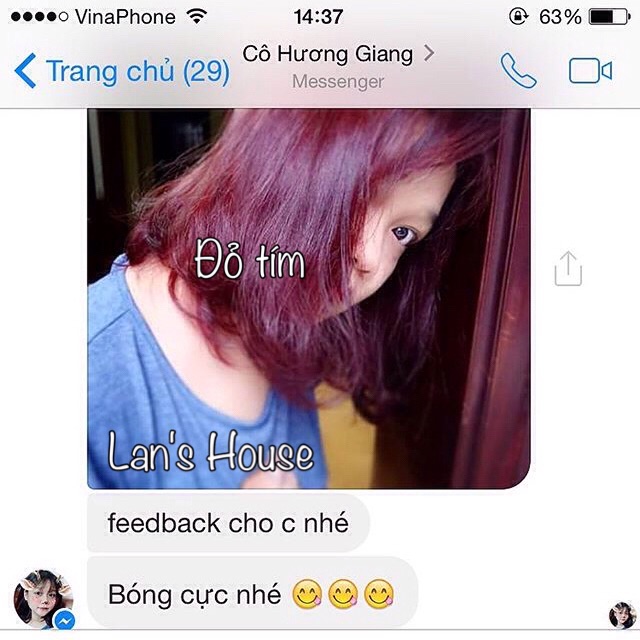Open the red hair photo message
640x640 pixels.
(x=308, y=298)
